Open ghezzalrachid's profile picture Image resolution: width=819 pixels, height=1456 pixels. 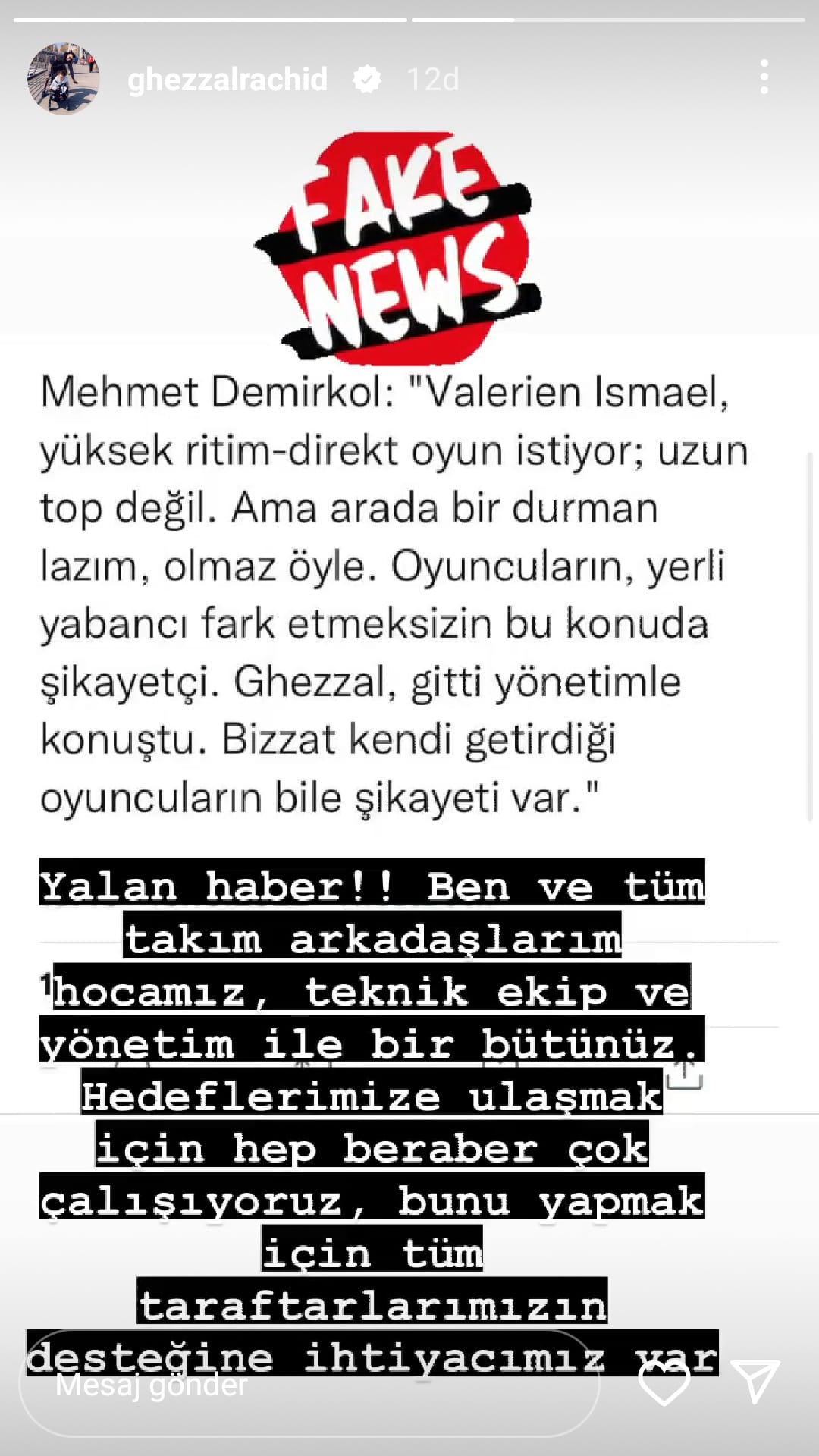64,78
